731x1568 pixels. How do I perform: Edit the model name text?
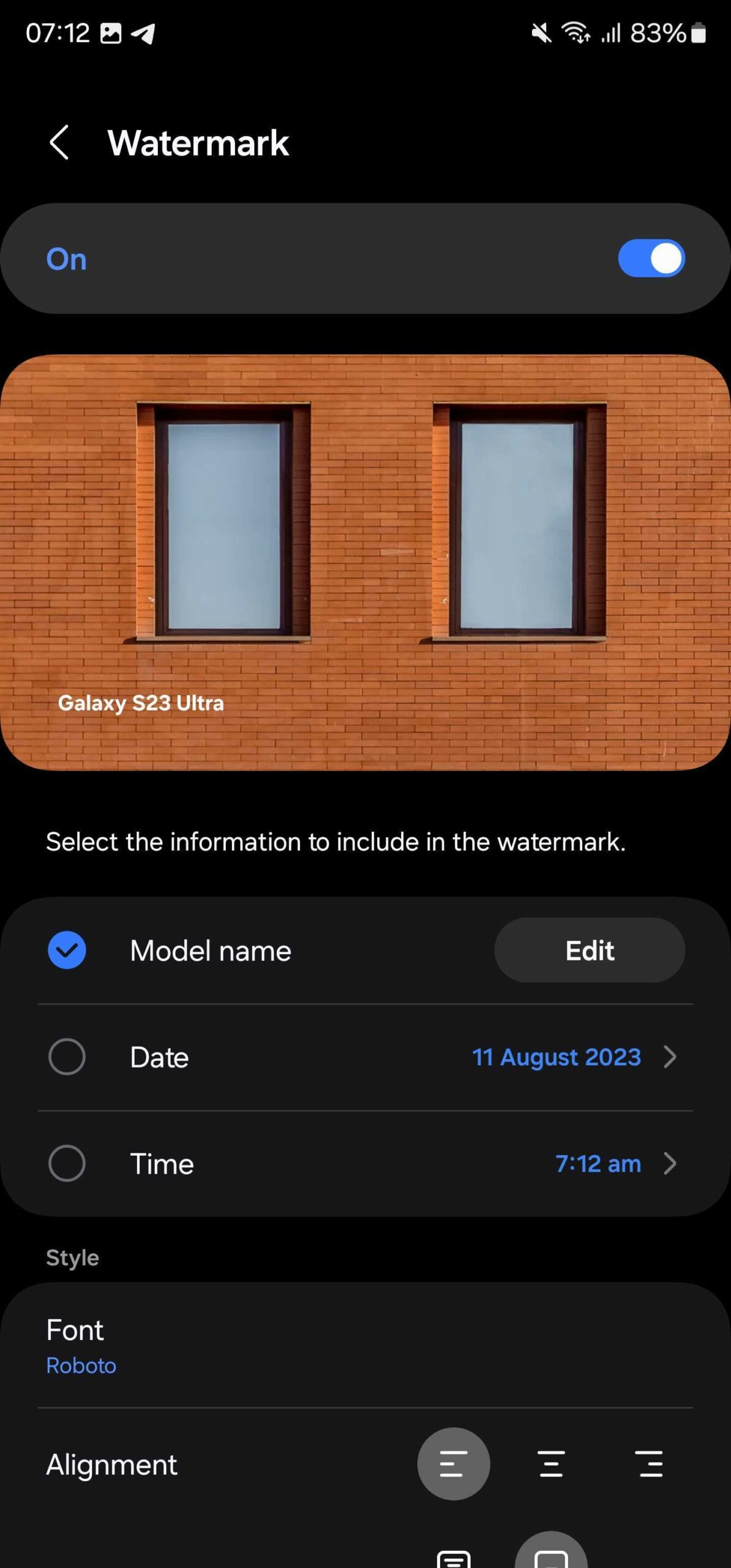(x=589, y=950)
